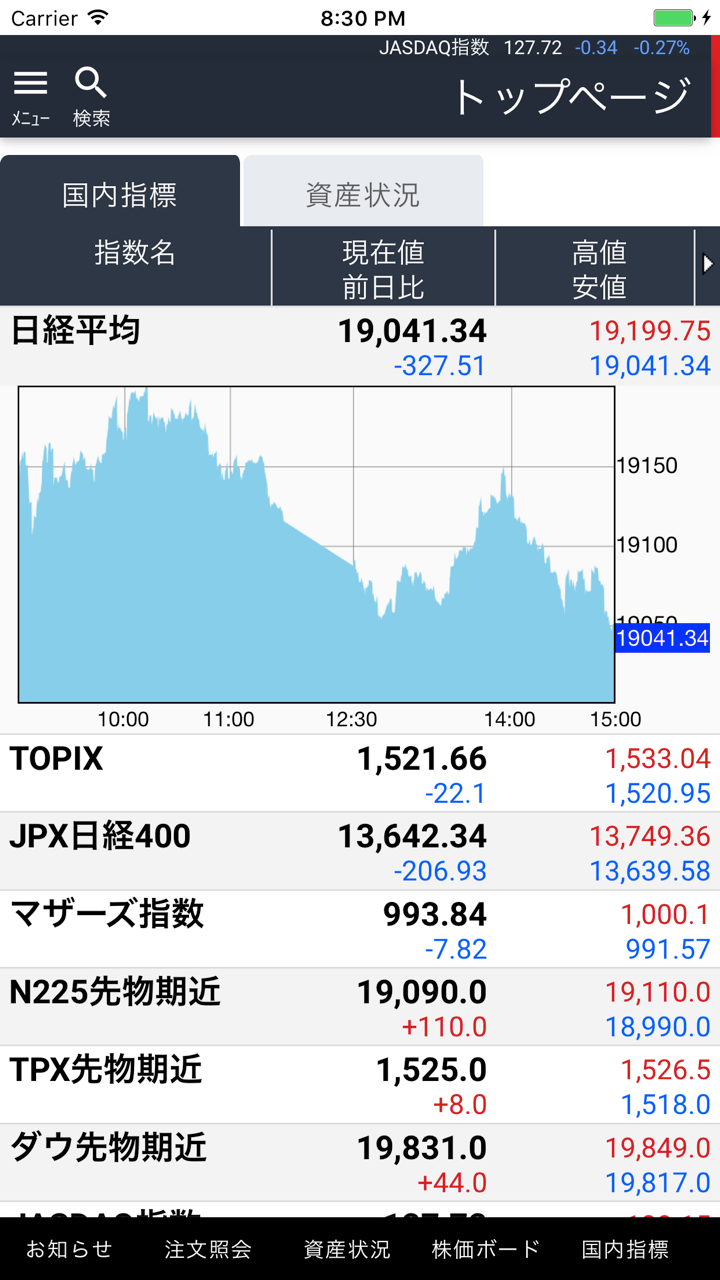Go to お知らせ in bottom bar
Screen dimensions: 720x1280
[69, 1249]
